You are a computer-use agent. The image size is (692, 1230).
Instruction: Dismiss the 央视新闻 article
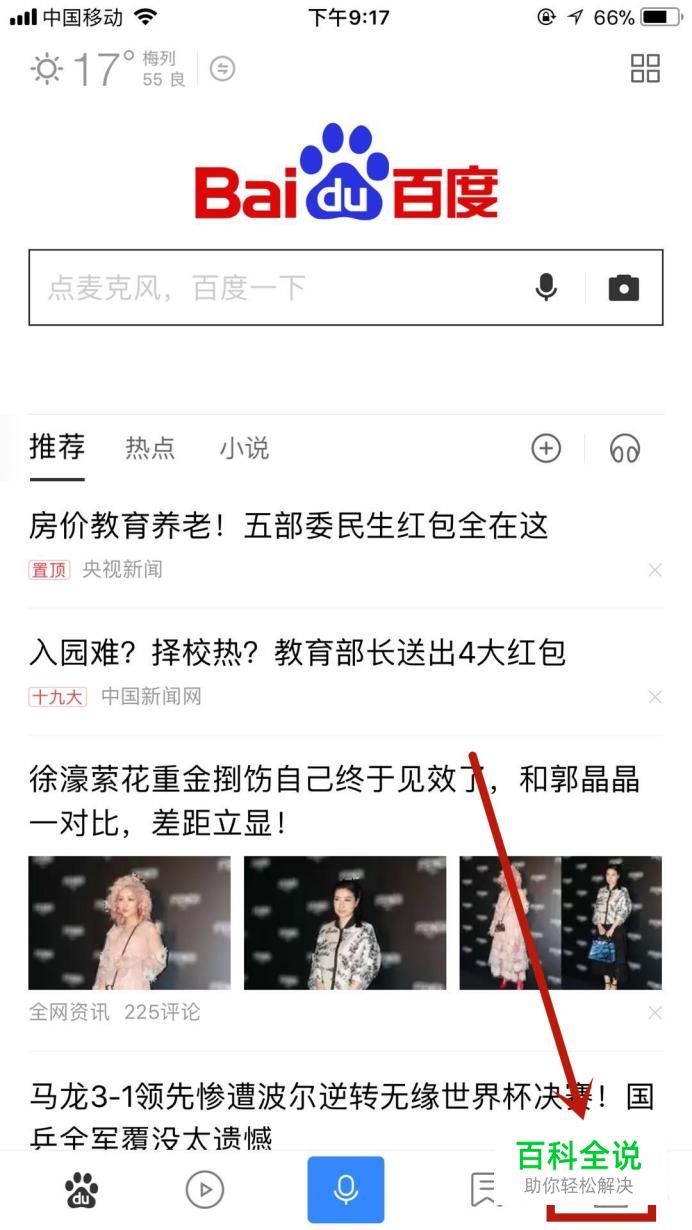[x=655, y=570]
